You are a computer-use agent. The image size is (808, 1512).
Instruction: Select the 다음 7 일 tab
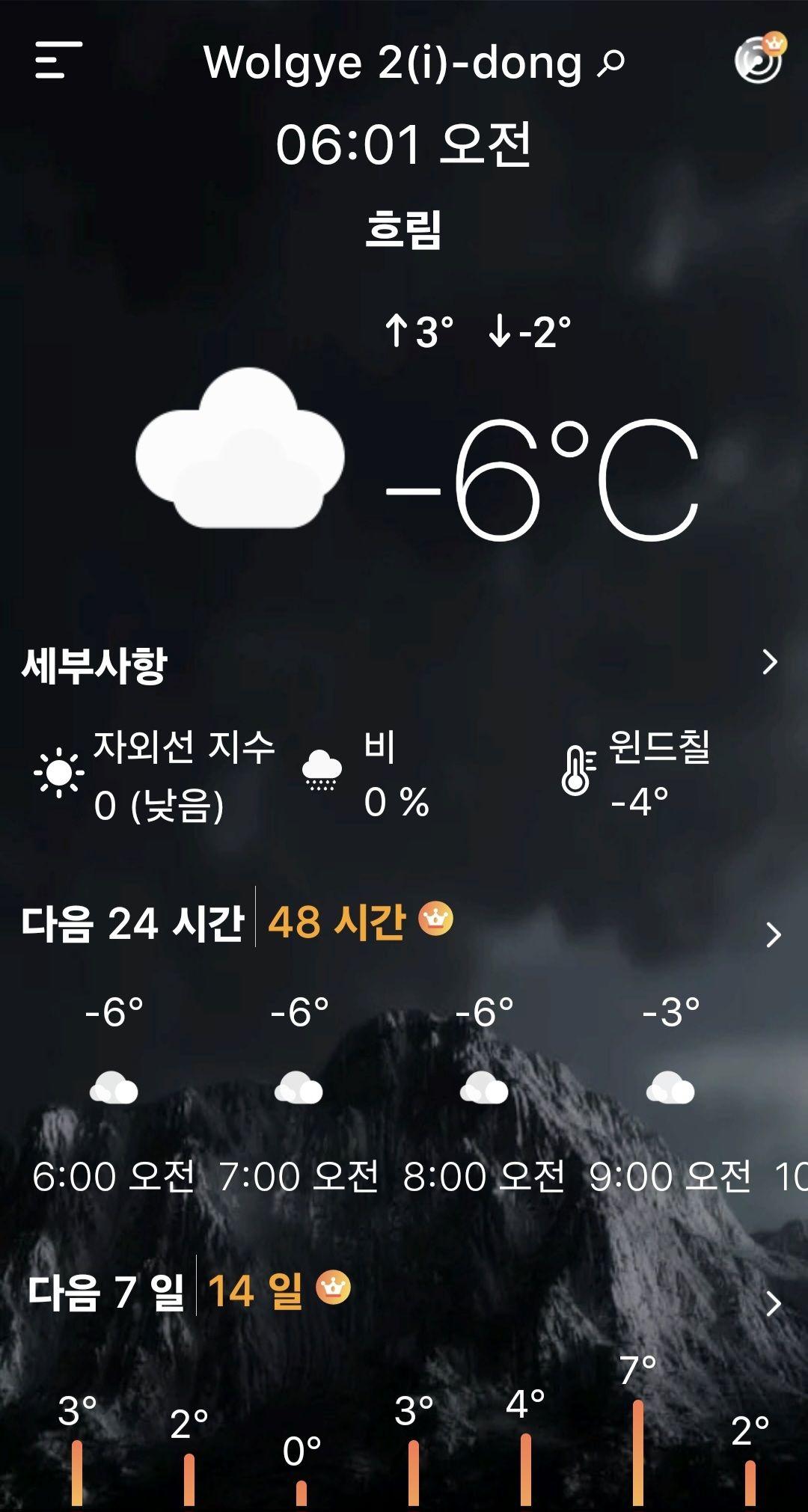[x=105, y=1291]
